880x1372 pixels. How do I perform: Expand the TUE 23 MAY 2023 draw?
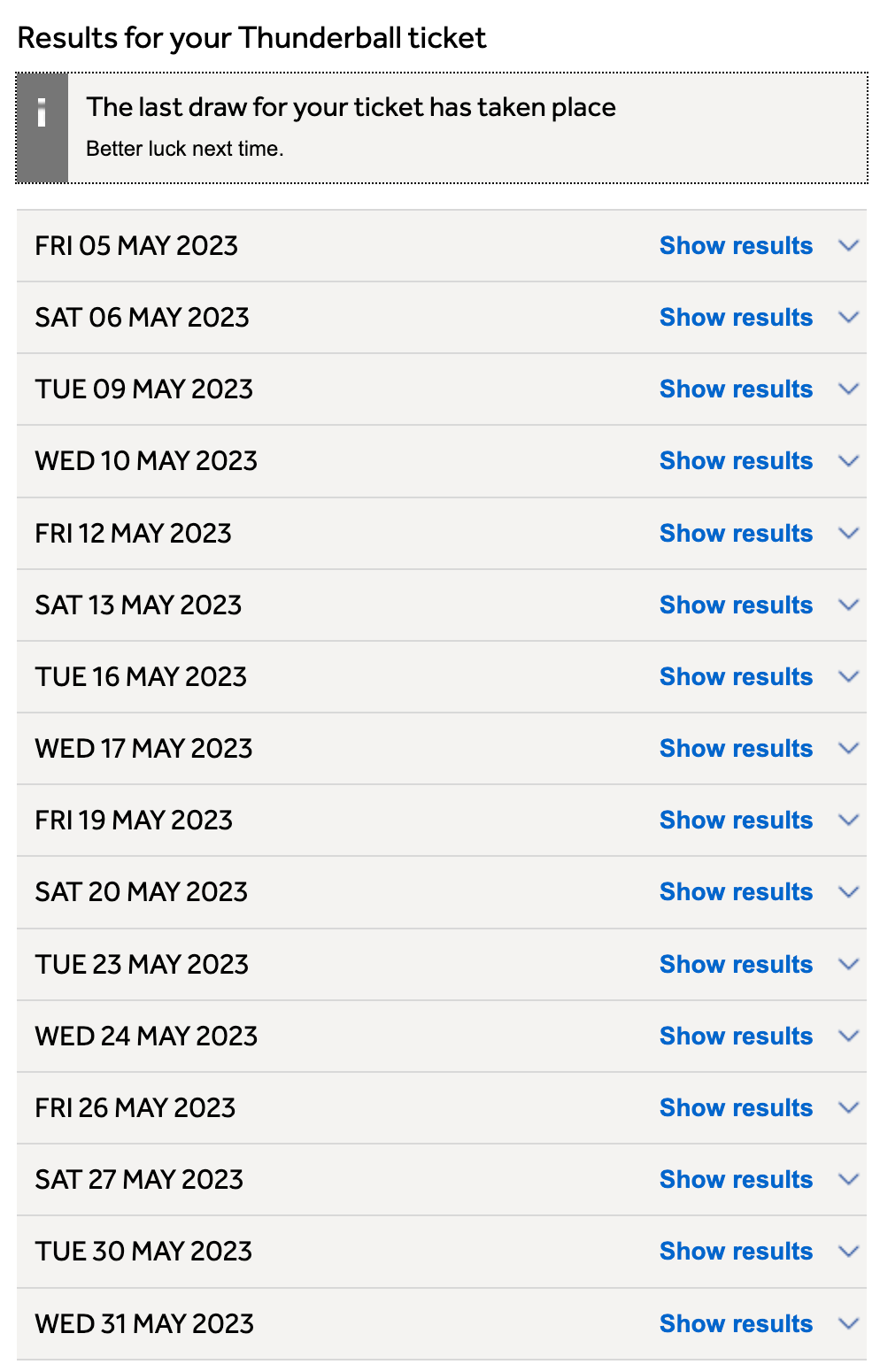click(x=736, y=965)
